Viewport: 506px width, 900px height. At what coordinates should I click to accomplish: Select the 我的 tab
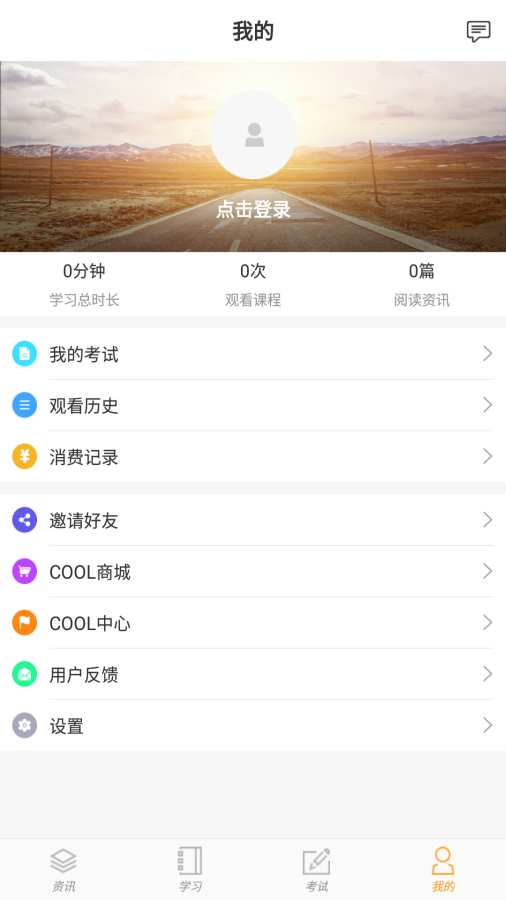(x=443, y=870)
